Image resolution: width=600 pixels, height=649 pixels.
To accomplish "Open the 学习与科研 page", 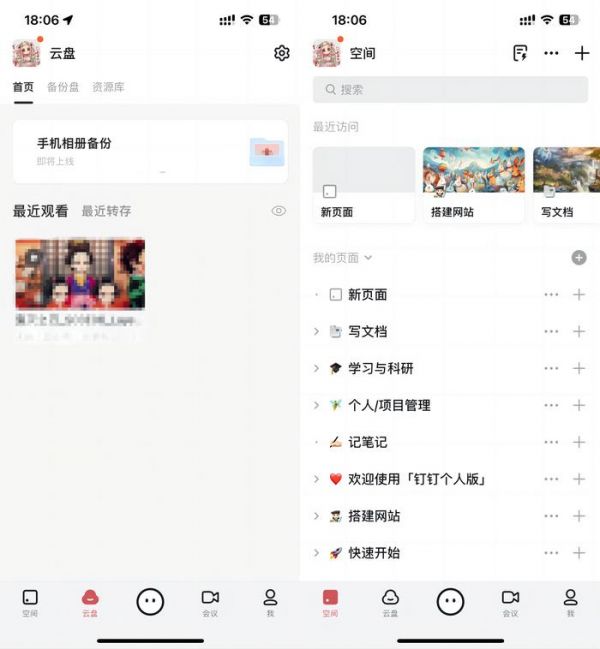I will pyautogui.click(x=380, y=368).
